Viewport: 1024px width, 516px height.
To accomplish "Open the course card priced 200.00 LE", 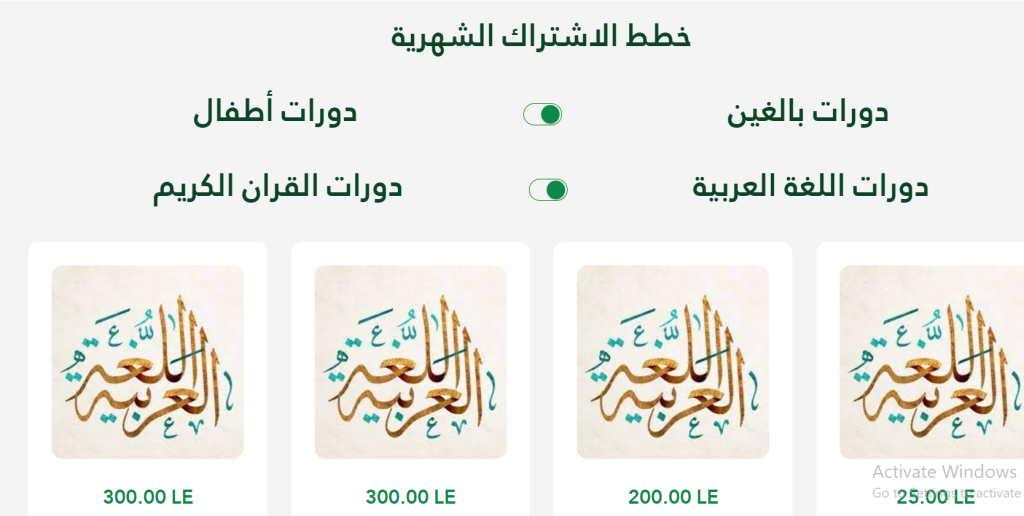I will (x=672, y=362).
